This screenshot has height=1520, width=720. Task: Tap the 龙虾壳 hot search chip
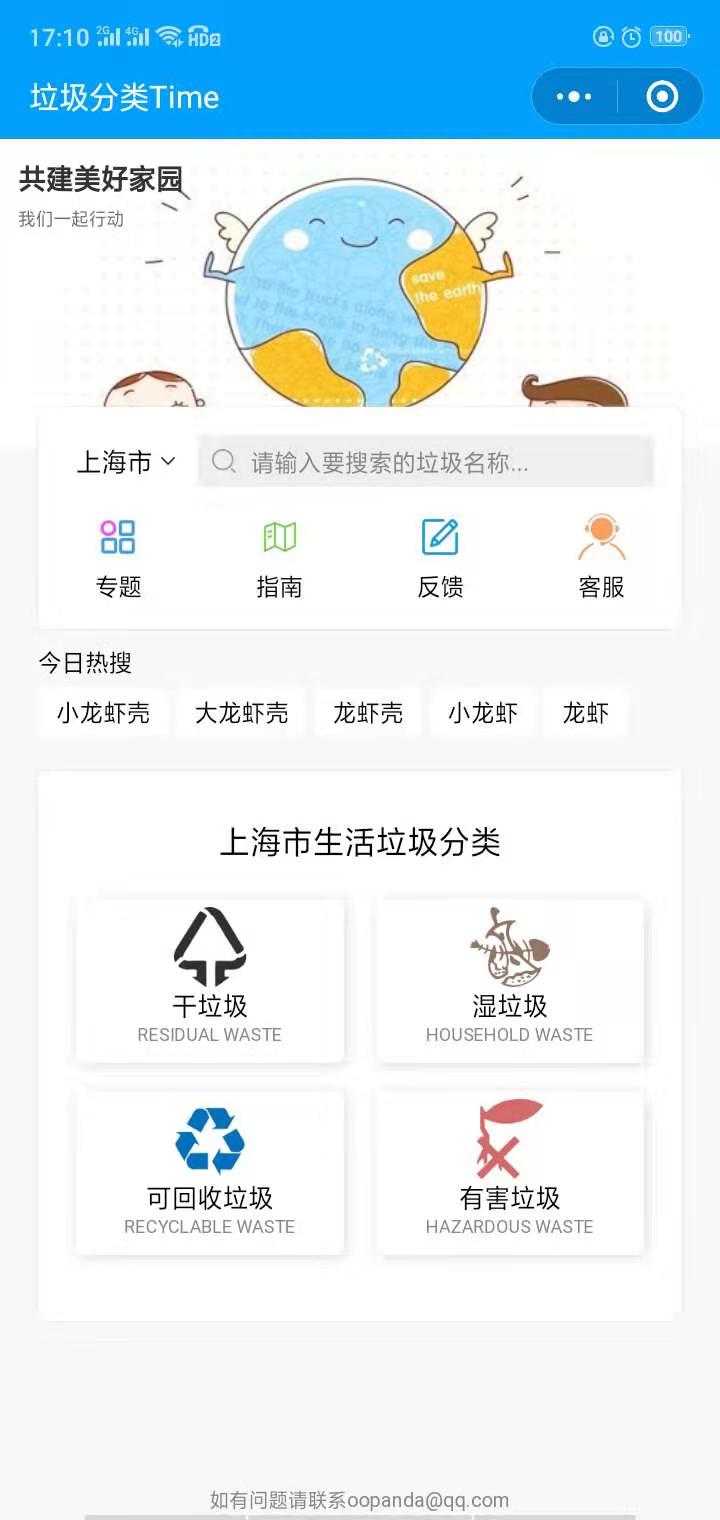(x=368, y=713)
